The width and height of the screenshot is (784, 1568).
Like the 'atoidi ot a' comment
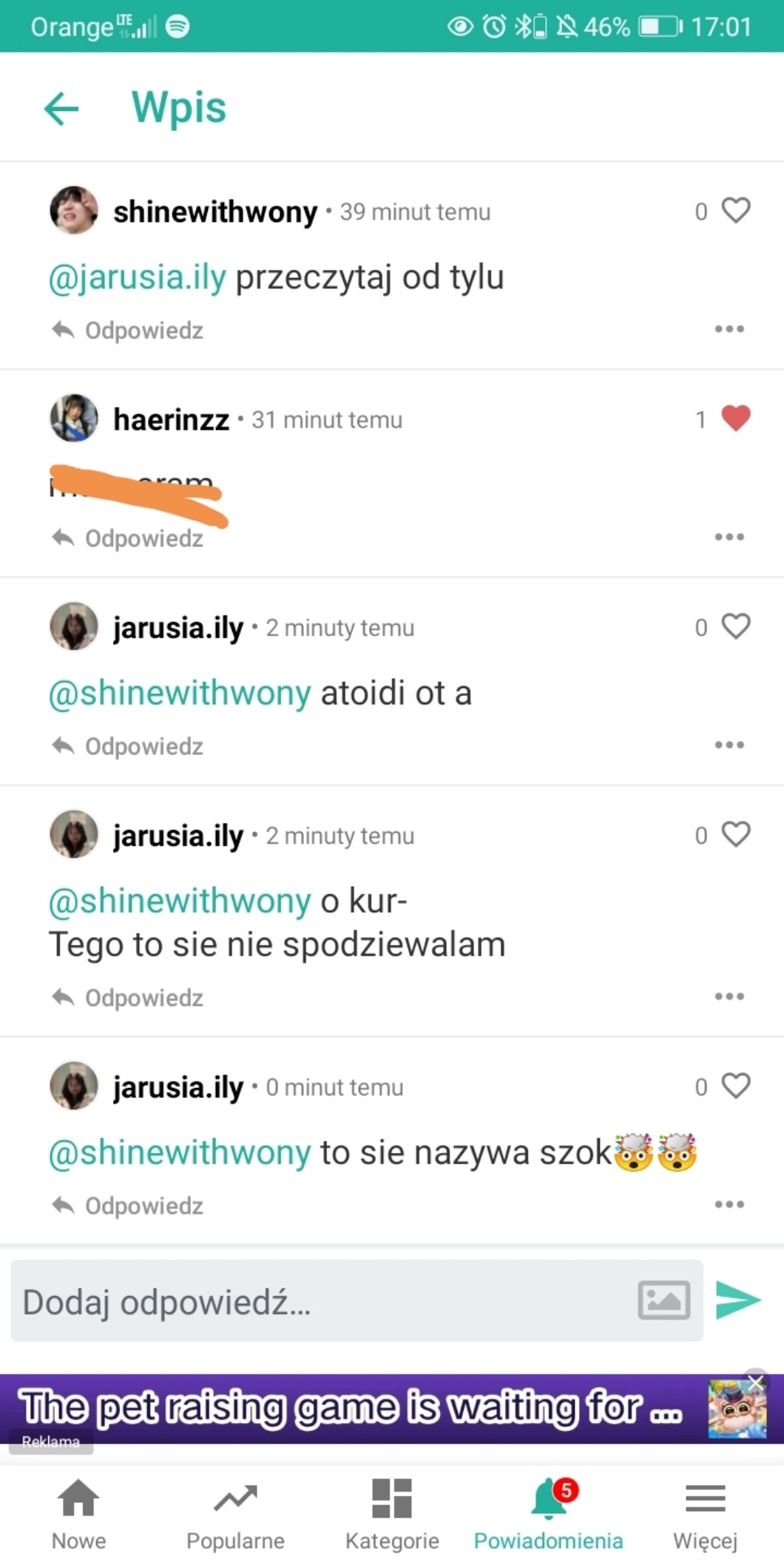[x=735, y=626]
